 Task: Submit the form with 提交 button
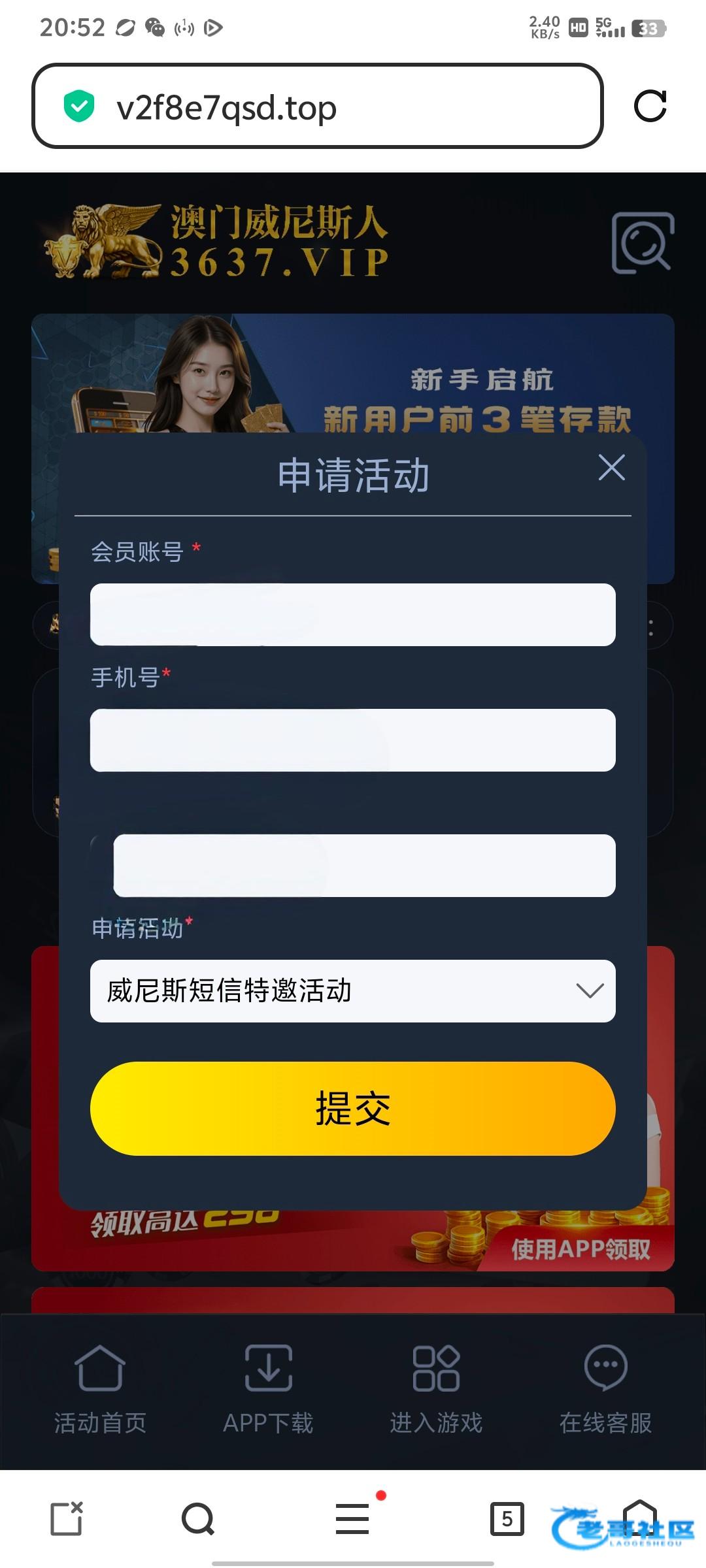pos(353,1109)
